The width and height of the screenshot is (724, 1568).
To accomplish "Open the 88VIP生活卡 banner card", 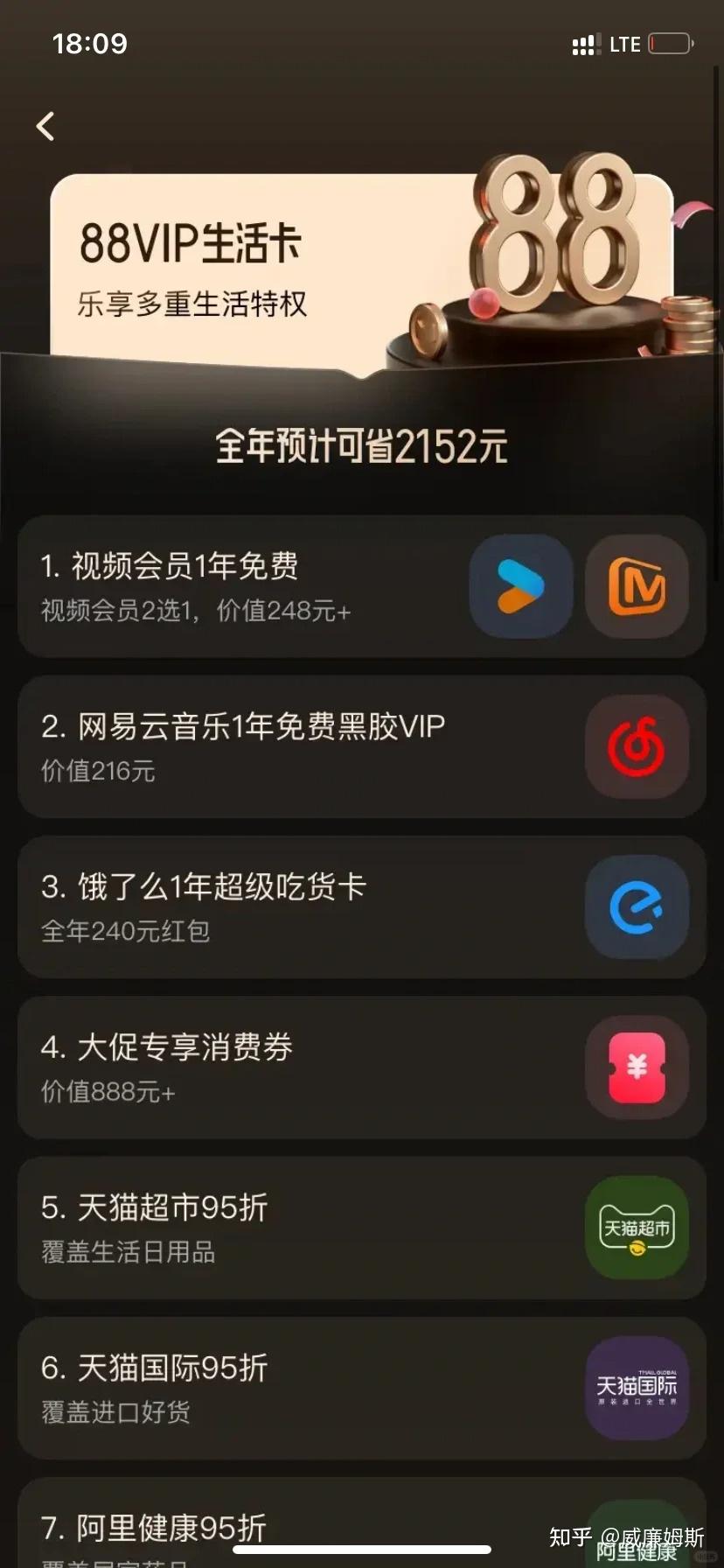I will pyautogui.click(x=362, y=262).
